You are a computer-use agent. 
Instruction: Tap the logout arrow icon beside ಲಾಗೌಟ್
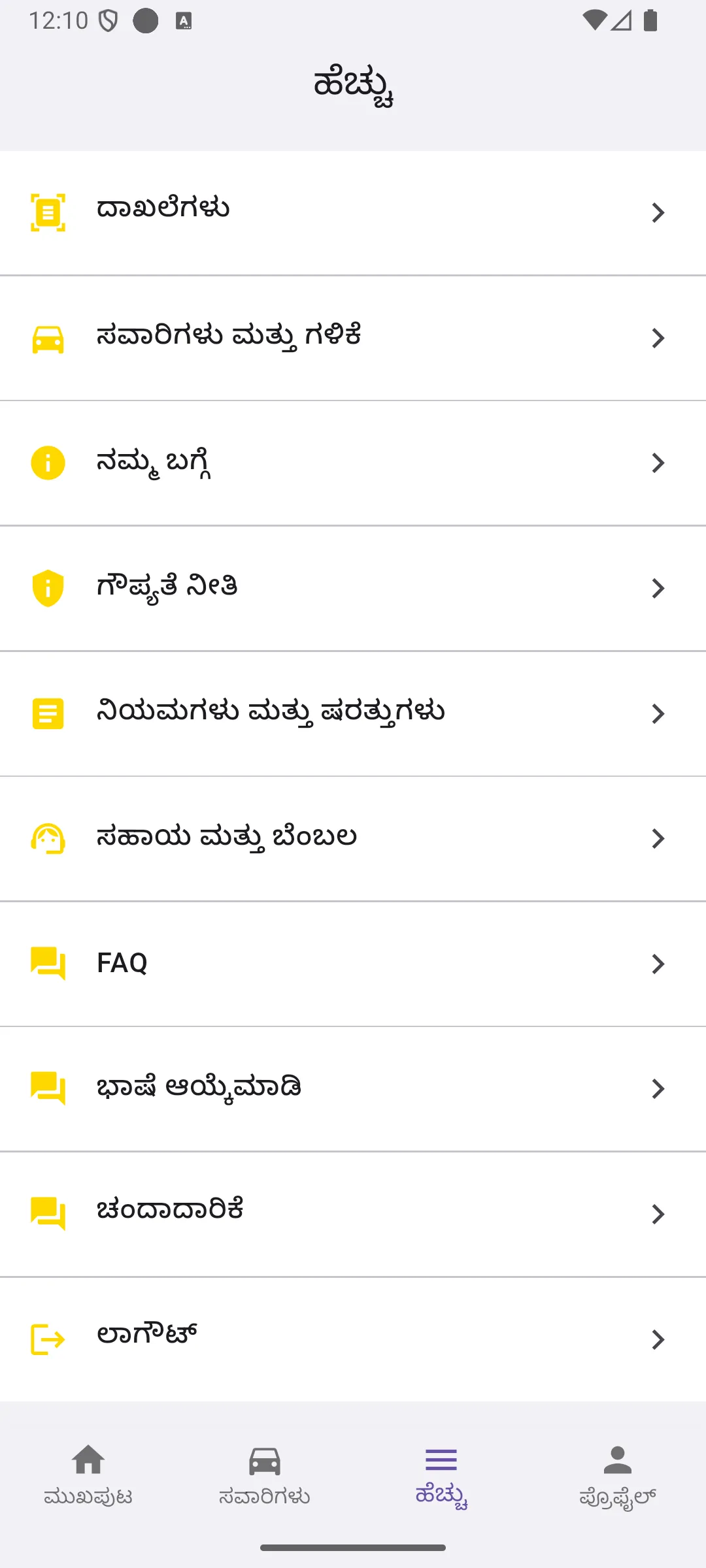tap(47, 1339)
